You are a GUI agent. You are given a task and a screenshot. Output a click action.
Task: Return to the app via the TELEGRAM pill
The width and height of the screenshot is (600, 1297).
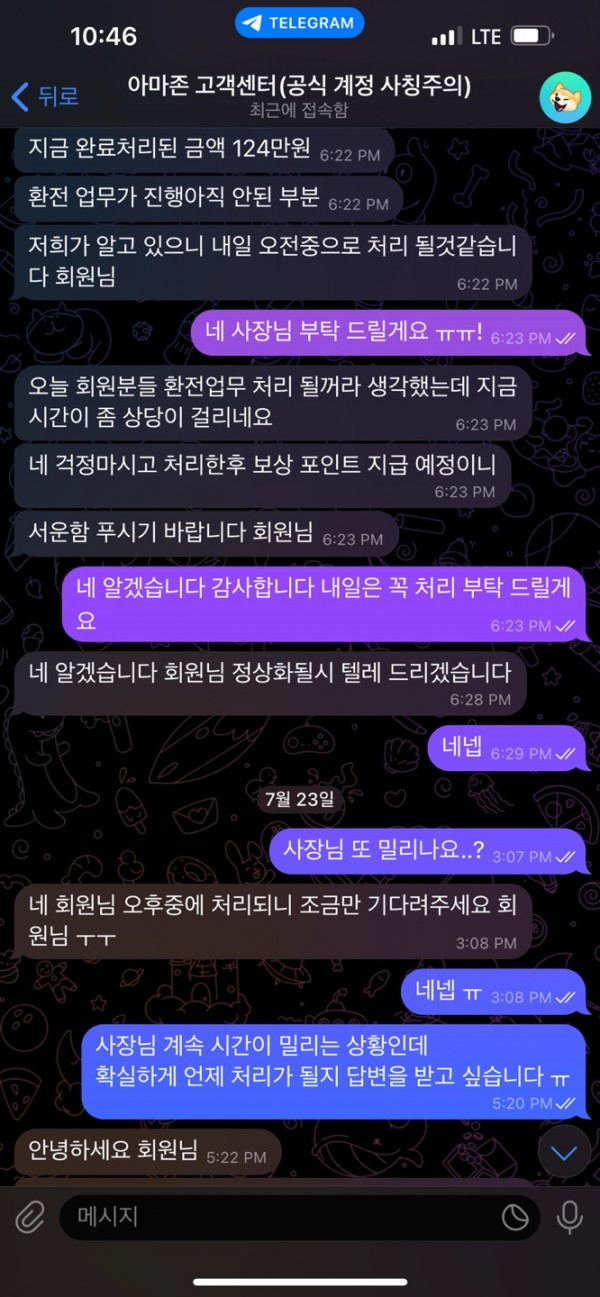pyautogui.click(x=300, y=23)
